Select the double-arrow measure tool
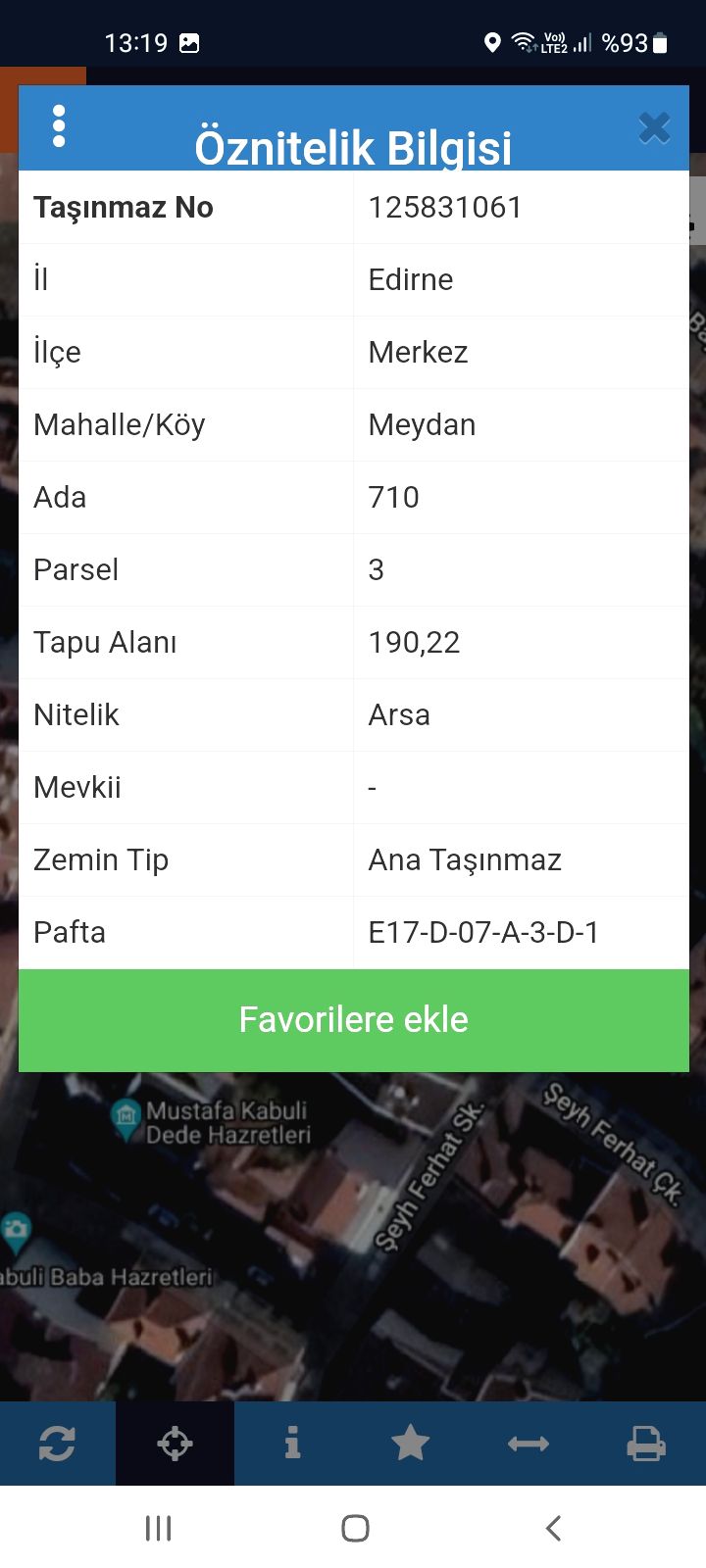Viewport: 706px width, 1568px height. pos(529,1444)
